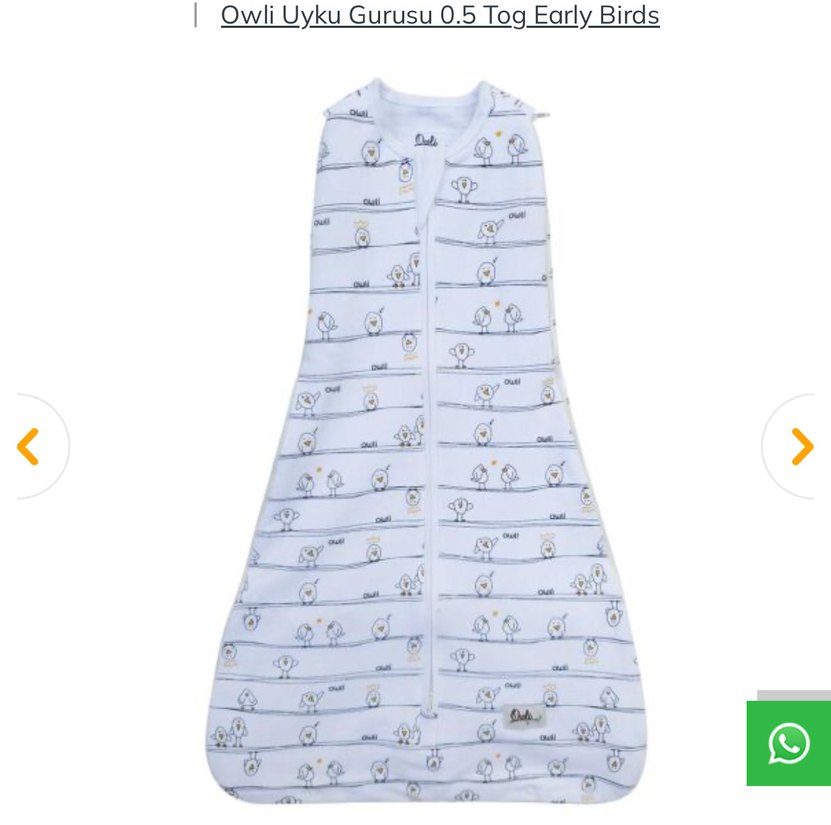
Task: Open WhatsApp chat support
Action: [789, 743]
